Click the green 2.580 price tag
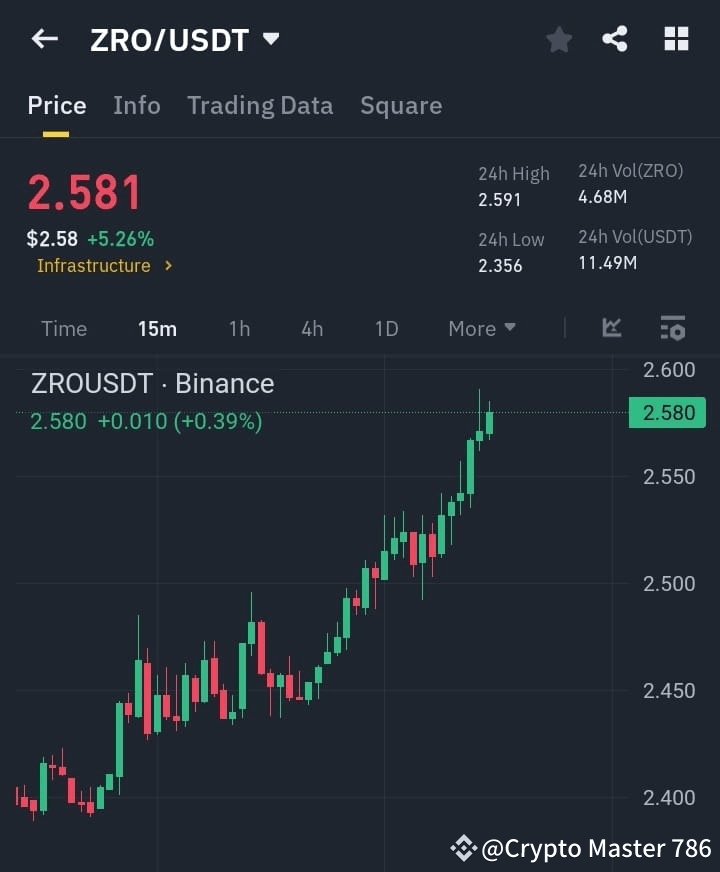Viewport: 720px width, 872px height. tap(667, 413)
